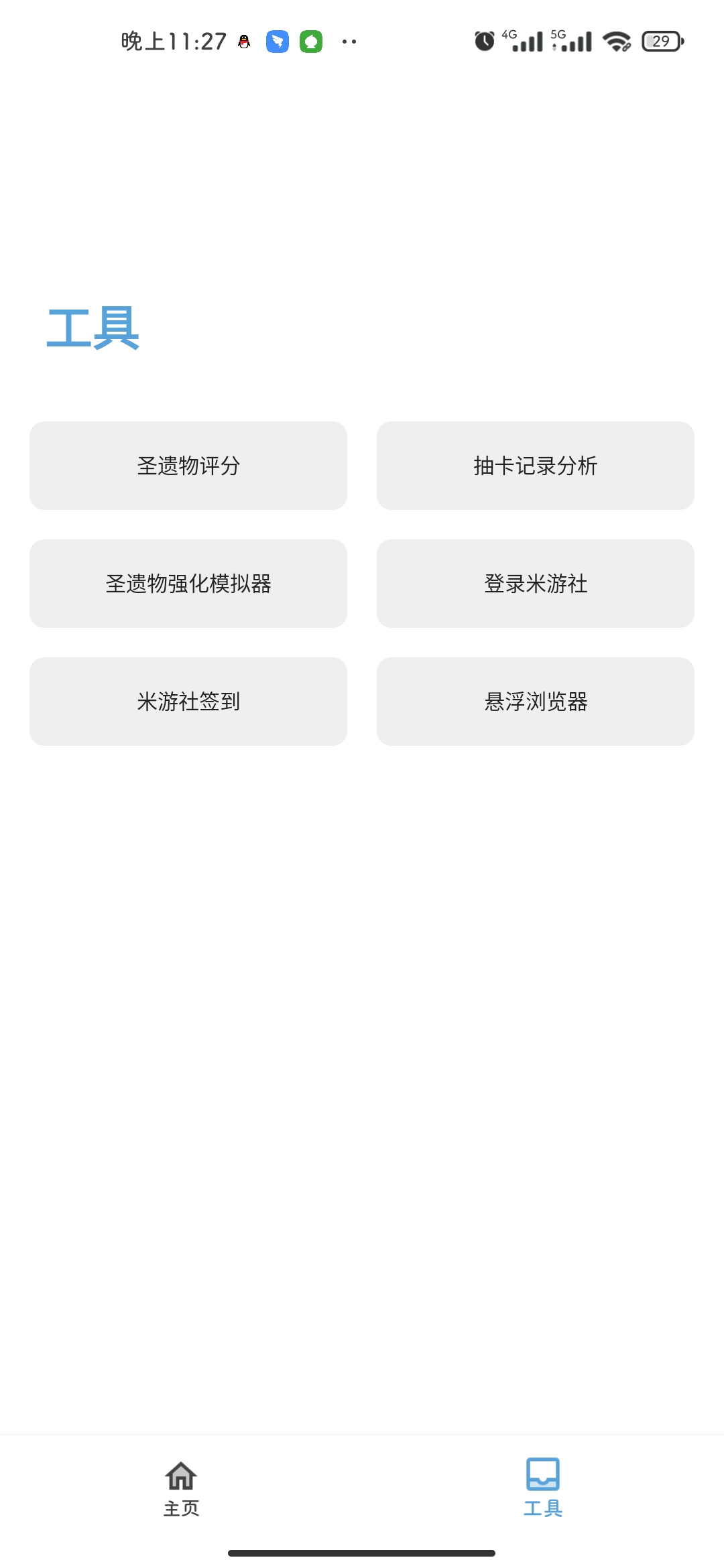Select the 工具 tab in bottom bar

click(x=542, y=1489)
